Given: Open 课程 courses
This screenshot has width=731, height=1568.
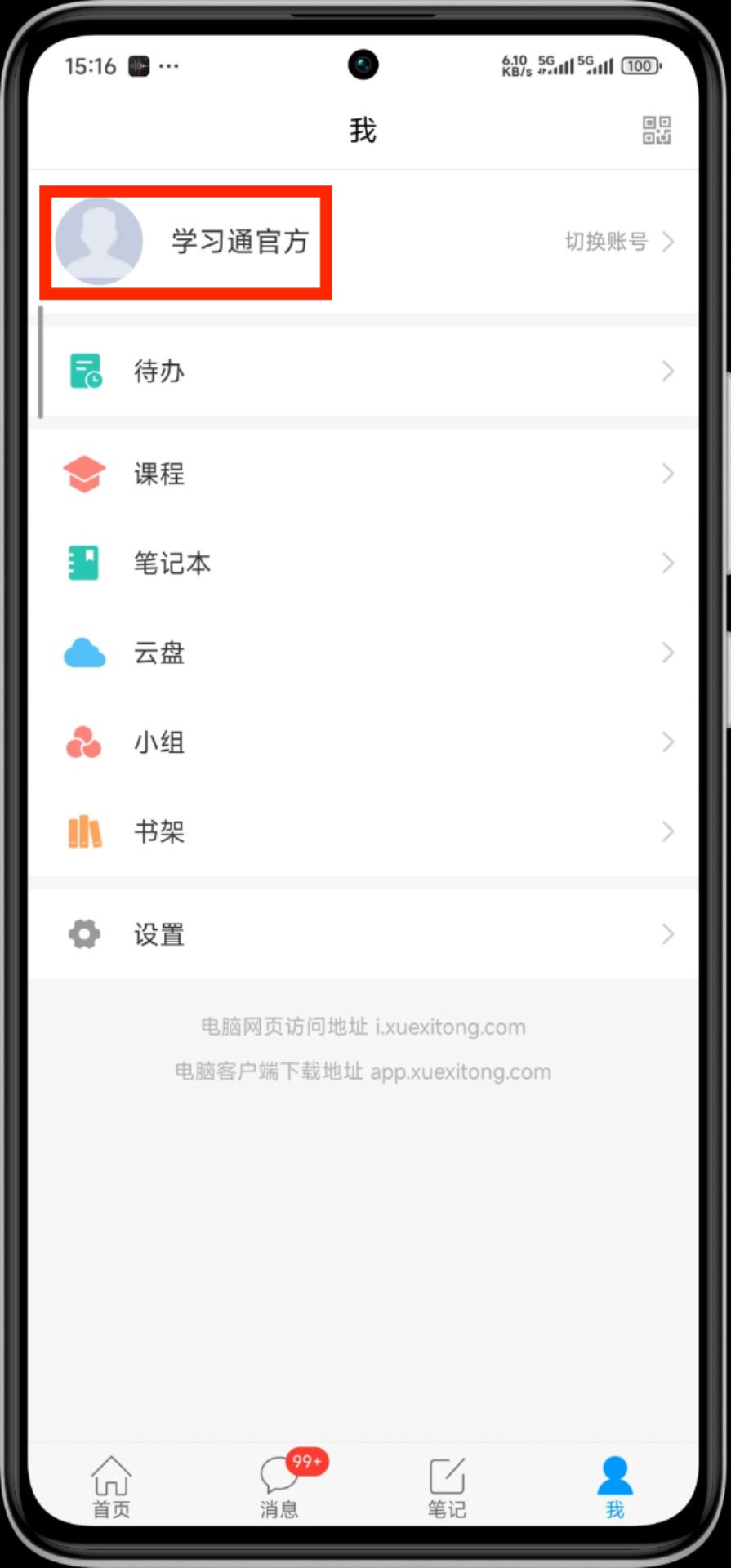Looking at the screenshot, I should coord(363,474).
